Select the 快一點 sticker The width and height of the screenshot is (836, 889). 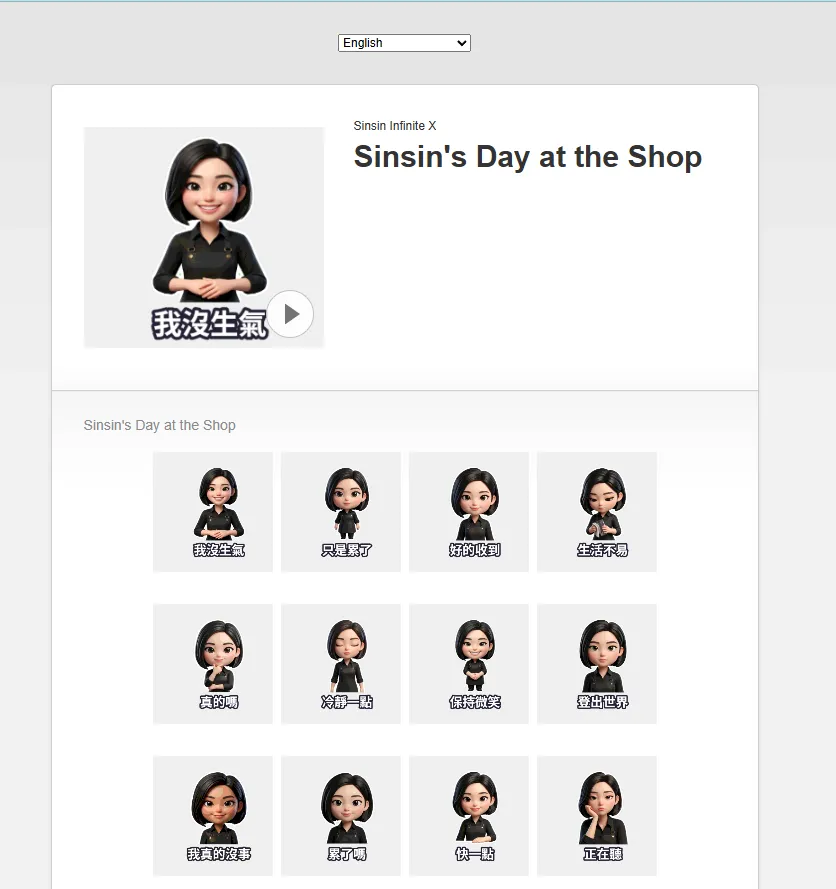tap(469, 816)
